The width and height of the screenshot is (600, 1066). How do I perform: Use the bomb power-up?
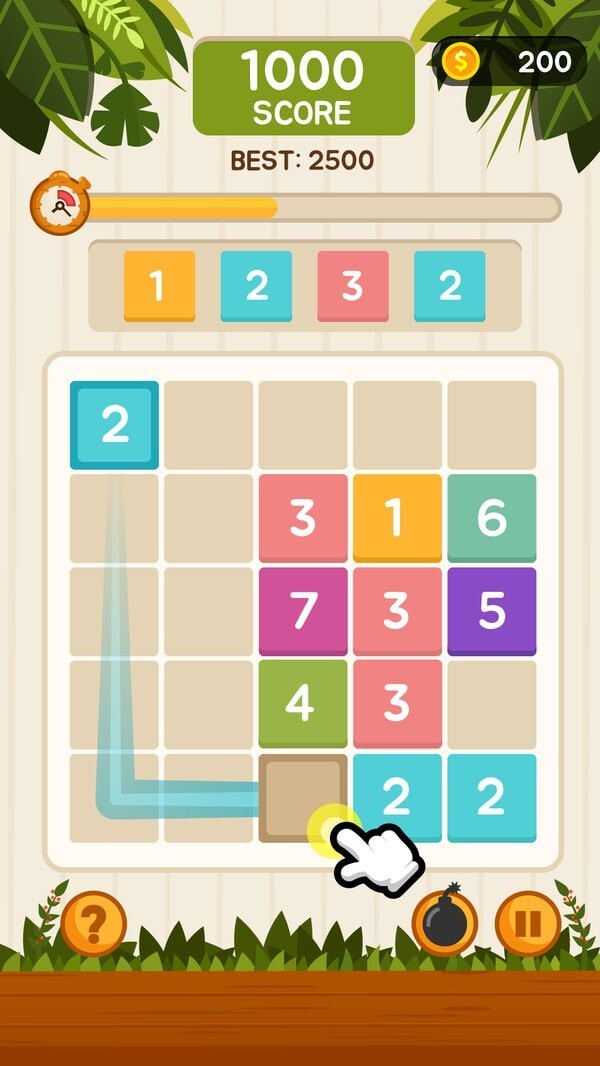[x=444, y=922]
